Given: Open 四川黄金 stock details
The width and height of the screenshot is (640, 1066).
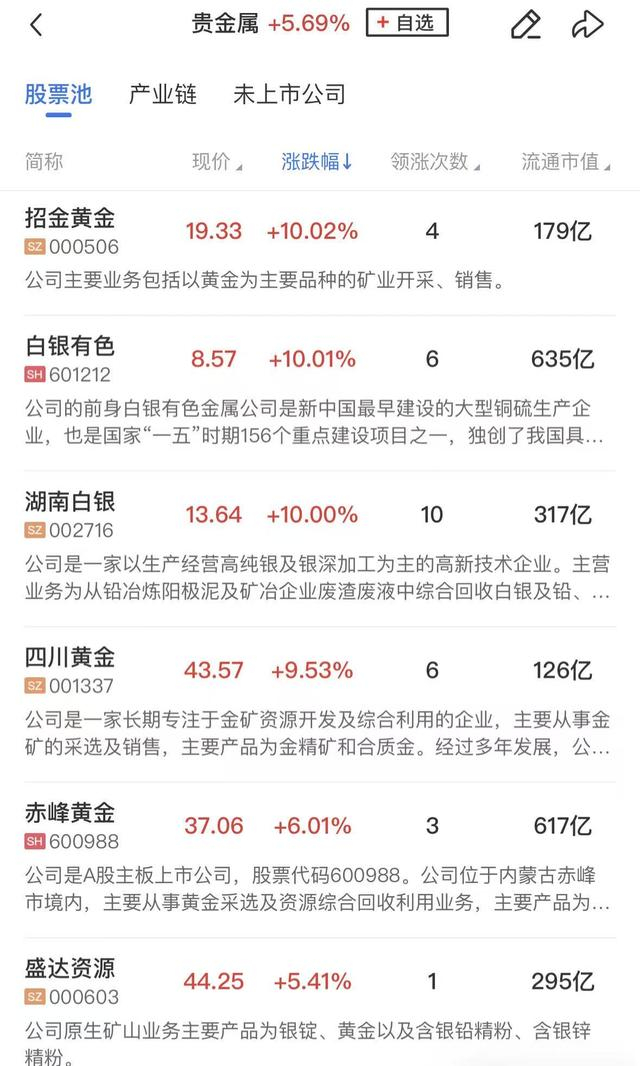Looking at the screenshot, I should click(x=70, y=658).
